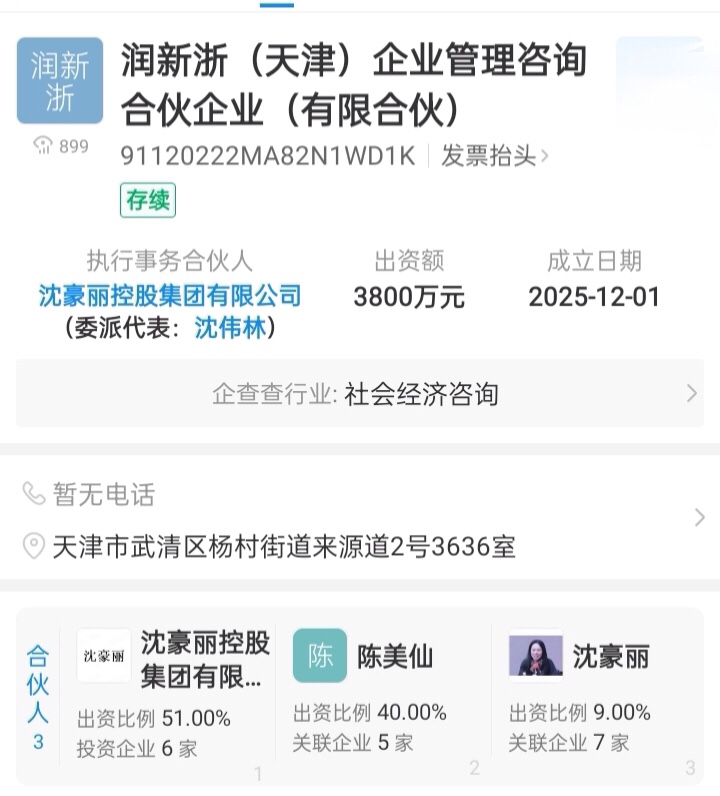Open partner card 沈豪丽
The image size is (720, 796).
pyautogui.click(x=600, y=690)
